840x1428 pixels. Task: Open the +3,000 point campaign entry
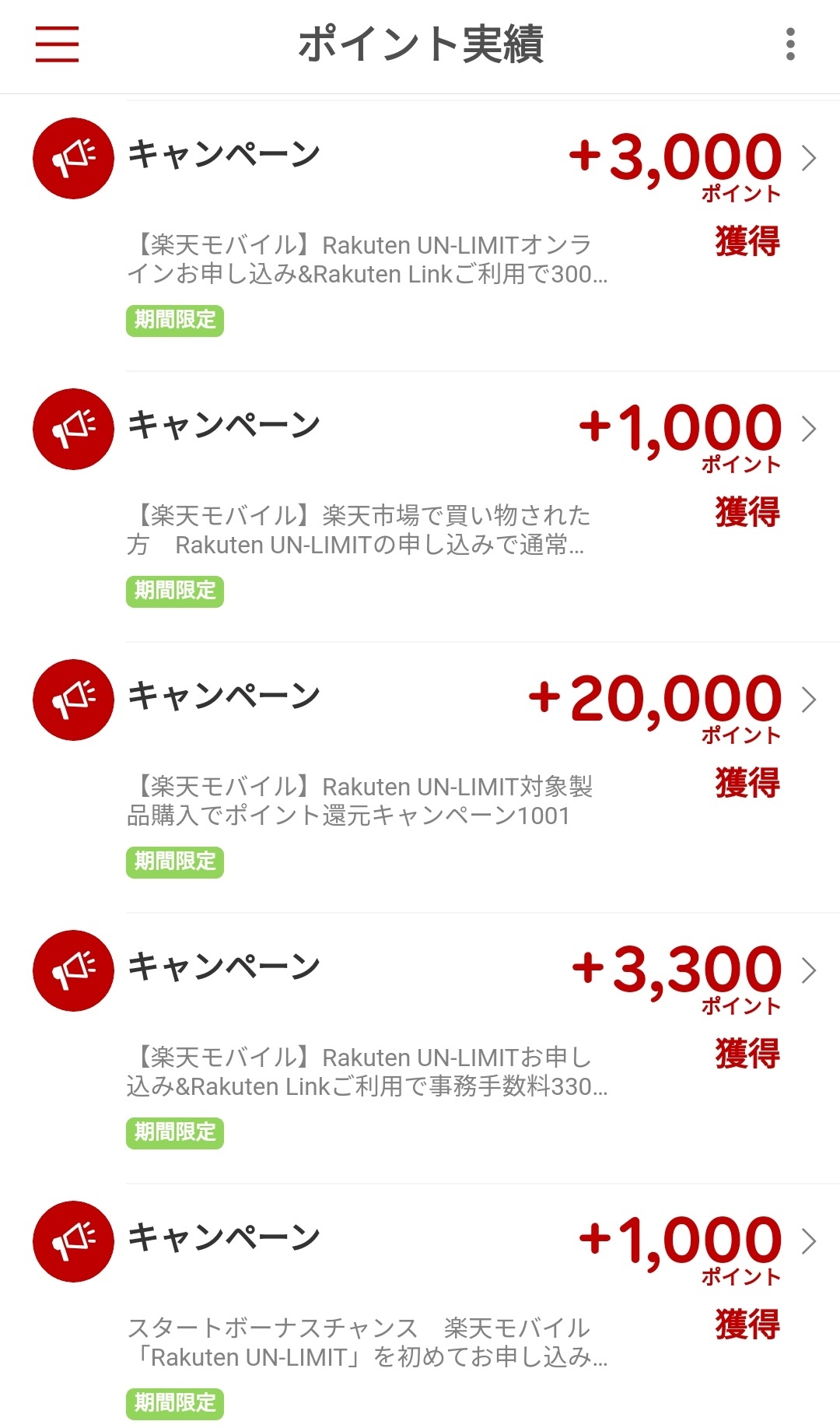(420, 236)
